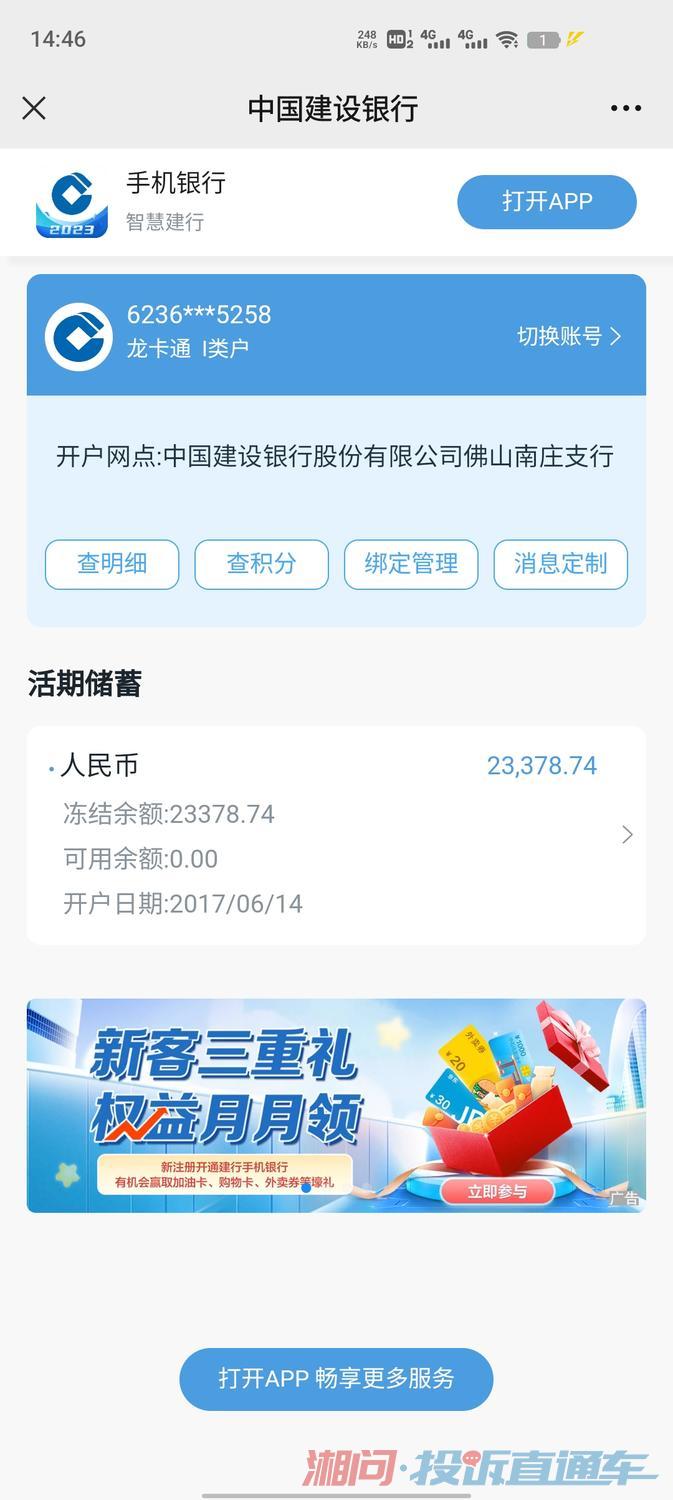The height and width of the screenshot is (1500, 673).
Task: Check points with 查积分
Action: tap(261, 564)
